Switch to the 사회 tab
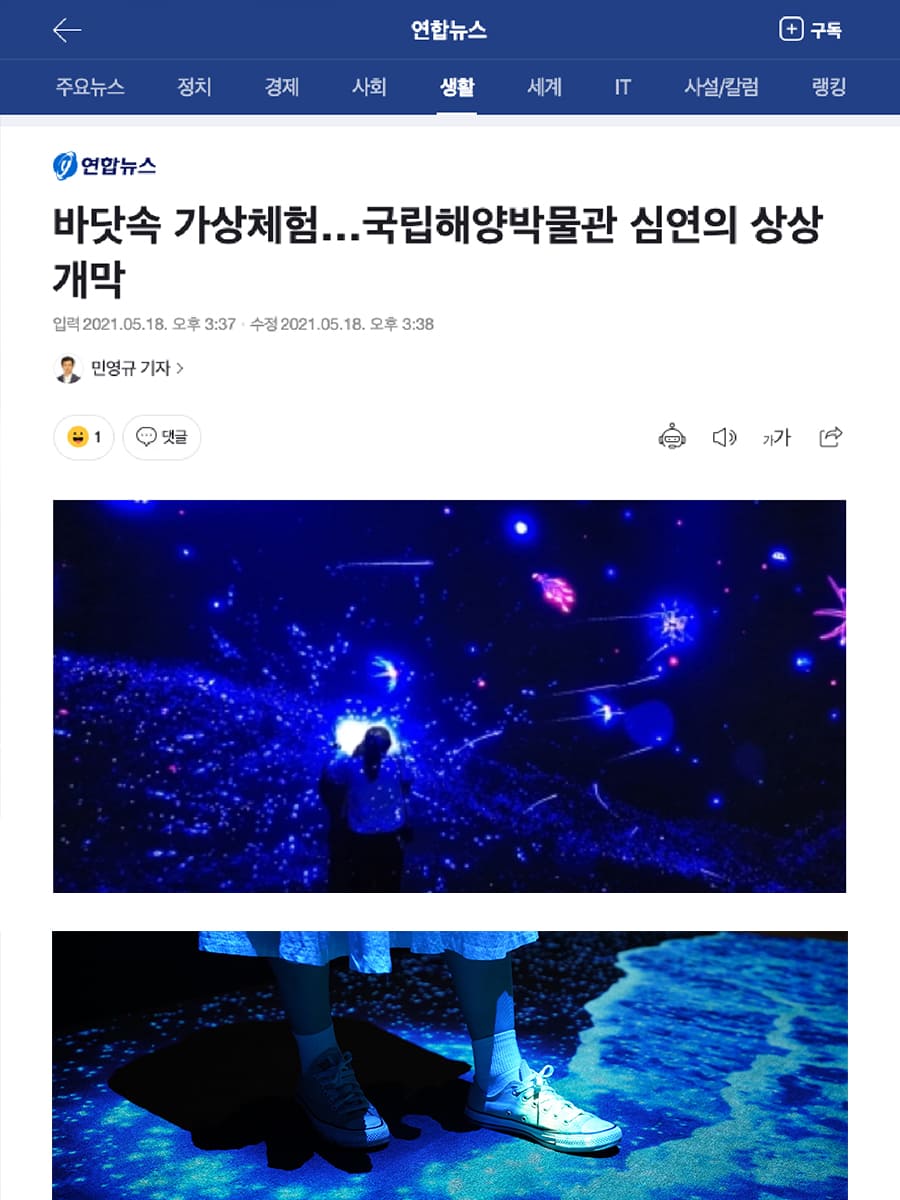Viewport: 900px width, 1200px height. [x=369, y=87]
